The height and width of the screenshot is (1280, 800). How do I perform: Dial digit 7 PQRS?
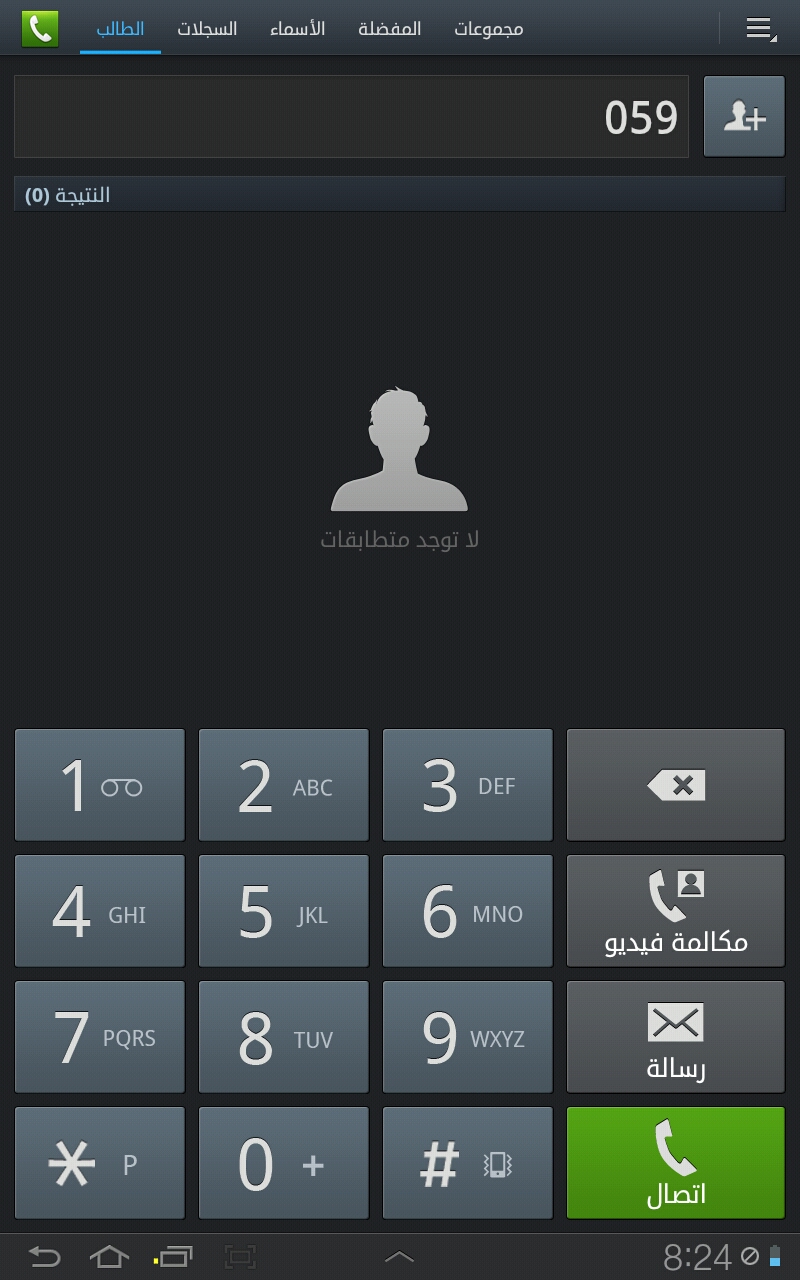[x=100, y=1037]
